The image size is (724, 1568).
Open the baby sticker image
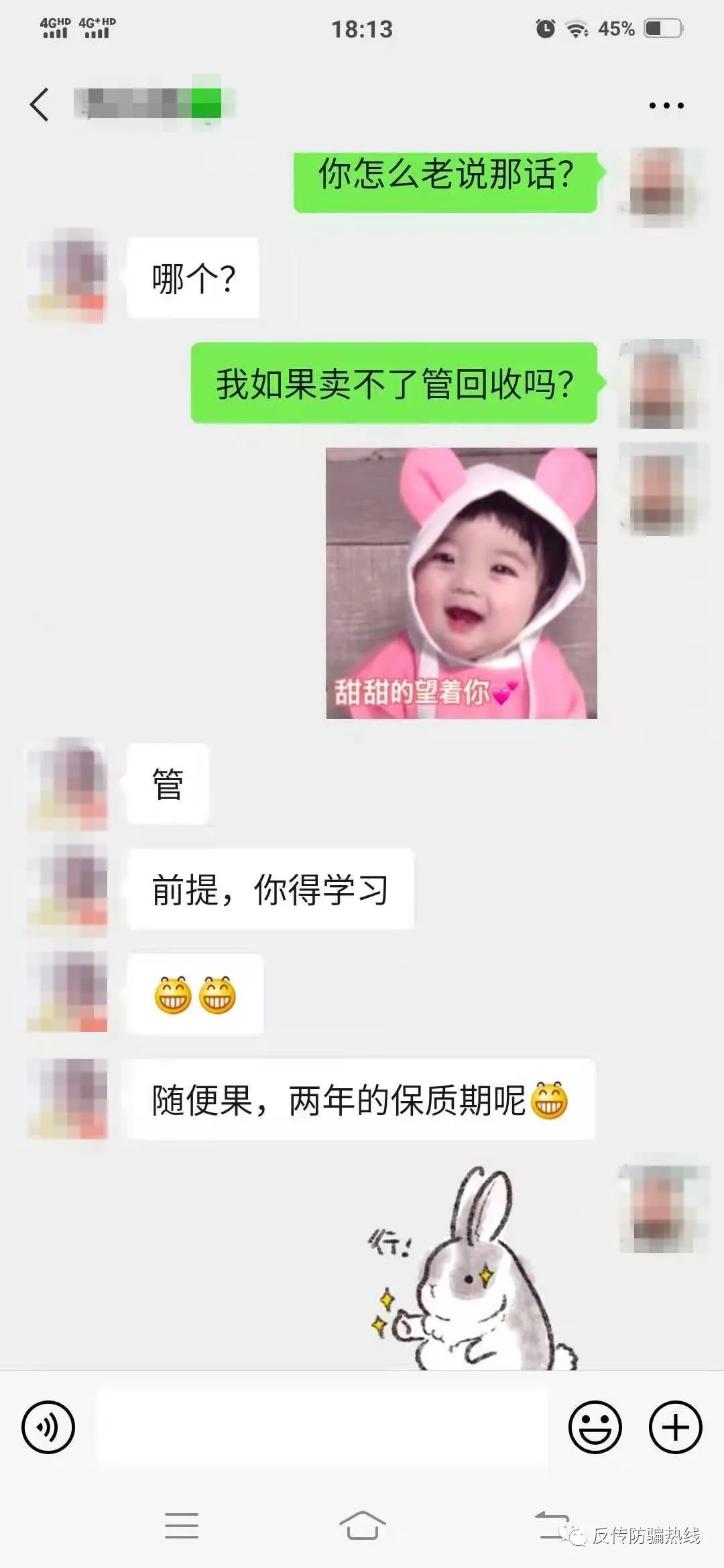pos(461,583)
